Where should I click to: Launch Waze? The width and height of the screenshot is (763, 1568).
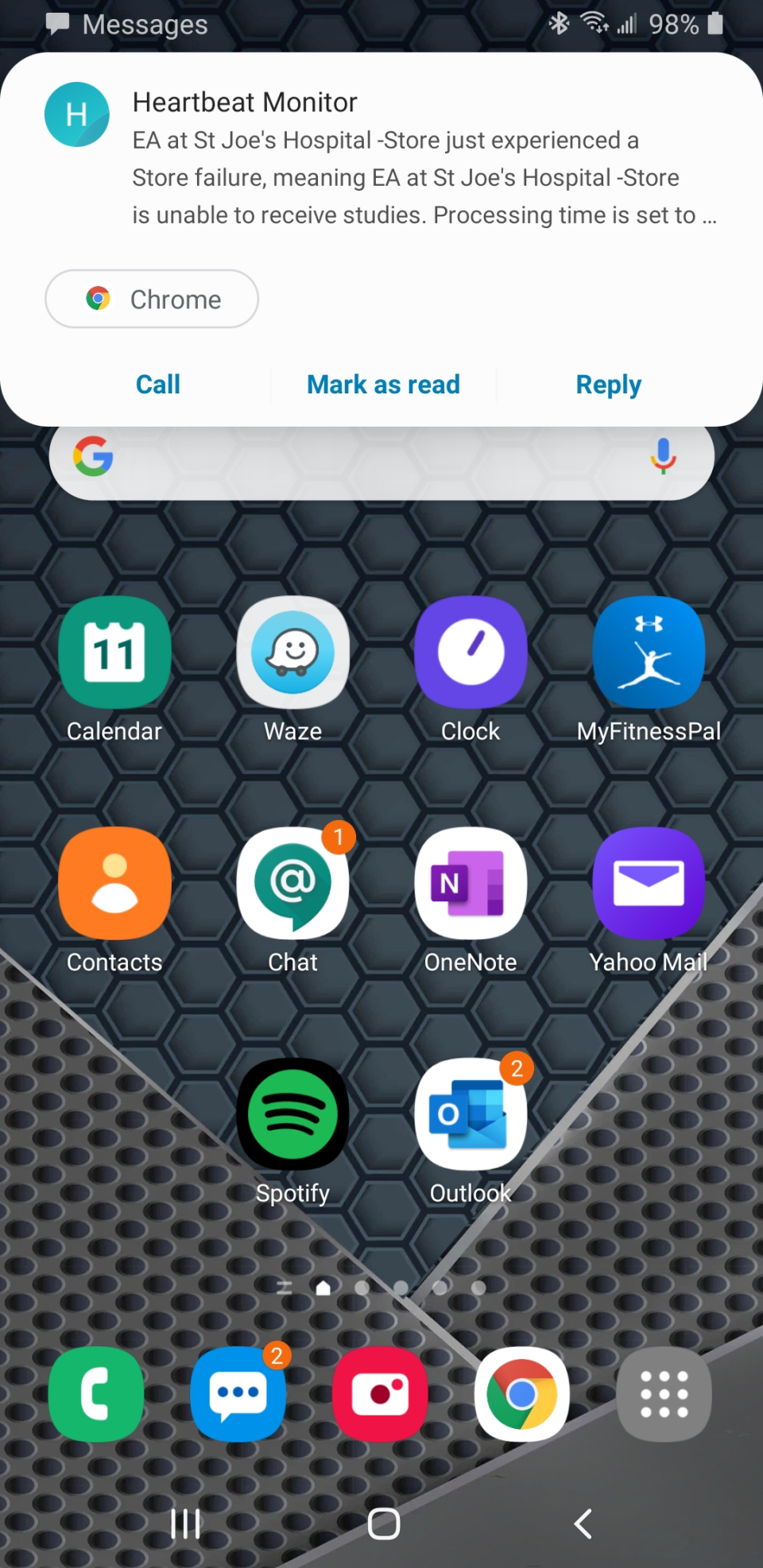point(293,653)
